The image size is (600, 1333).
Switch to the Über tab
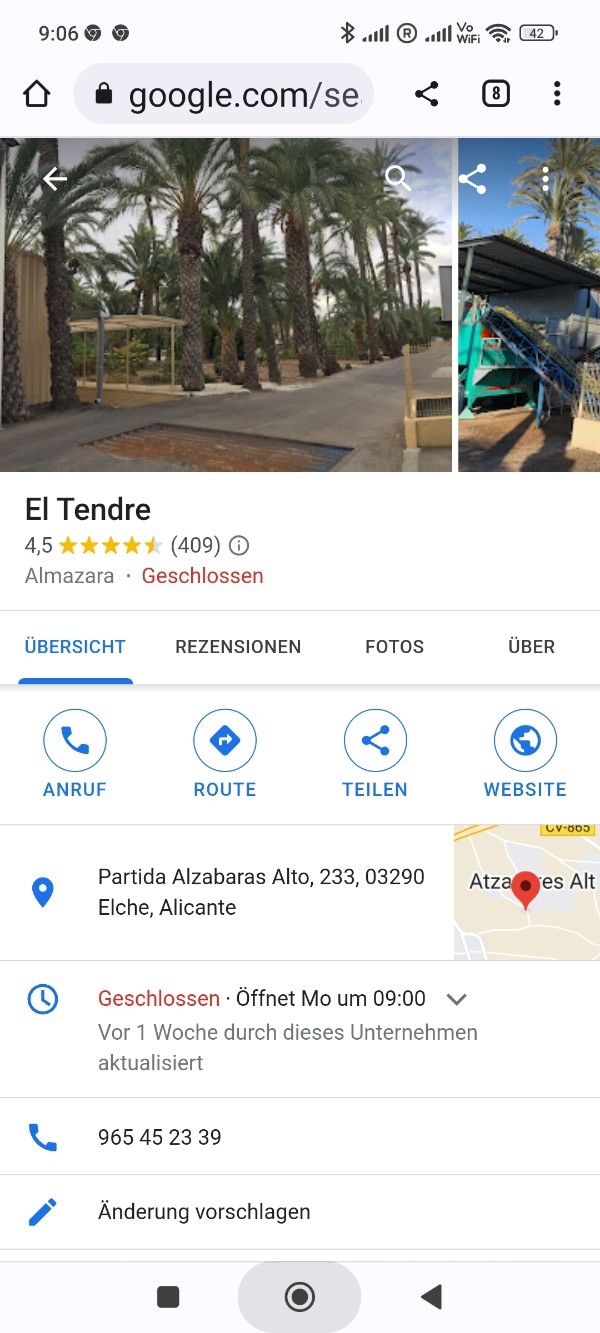click(x=531, y=647)
